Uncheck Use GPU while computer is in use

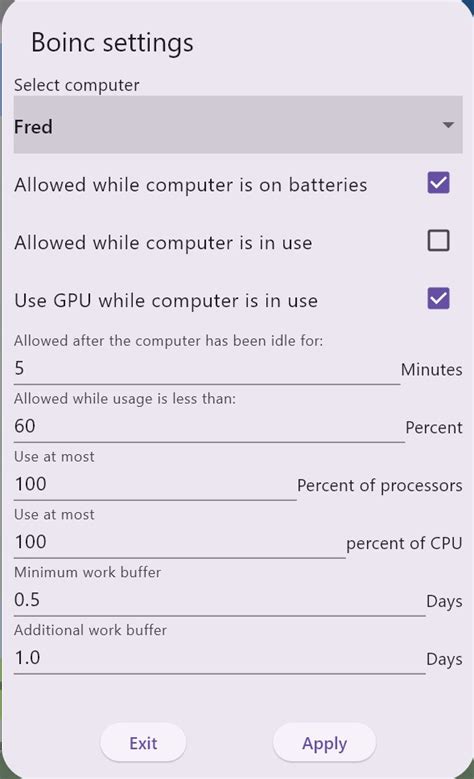[438, 299]
